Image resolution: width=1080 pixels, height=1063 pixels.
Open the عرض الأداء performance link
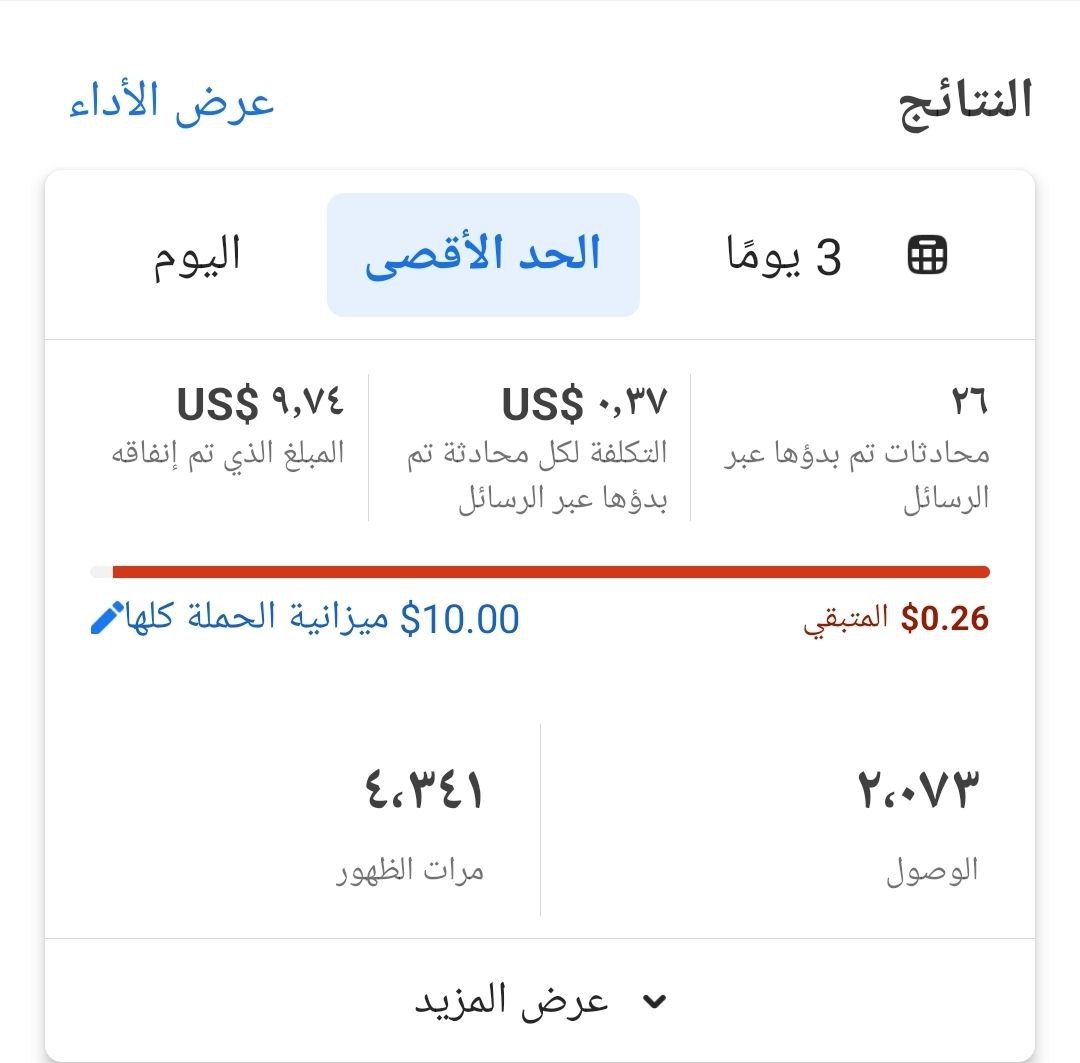(x=172, y=103)
